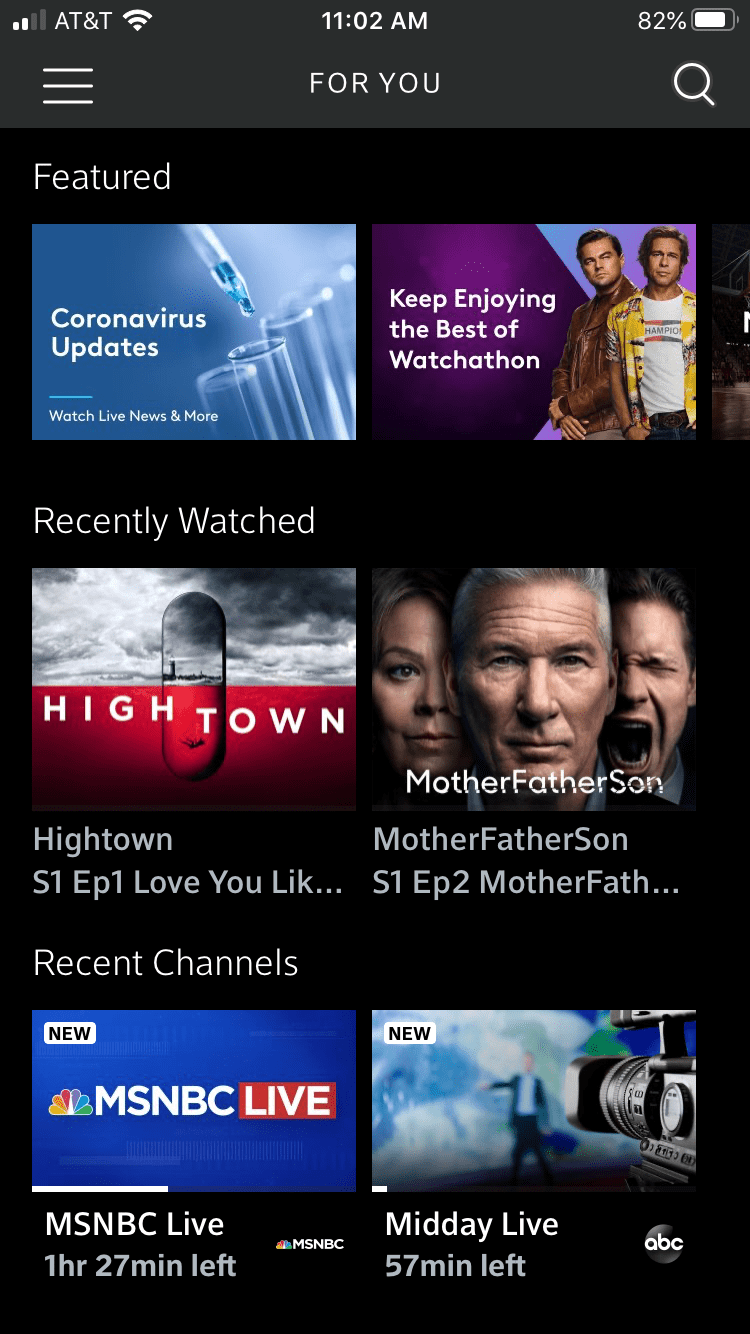Play Midday Live on abc
This screenshot has height=1334, width=750.
(534, 1100)
